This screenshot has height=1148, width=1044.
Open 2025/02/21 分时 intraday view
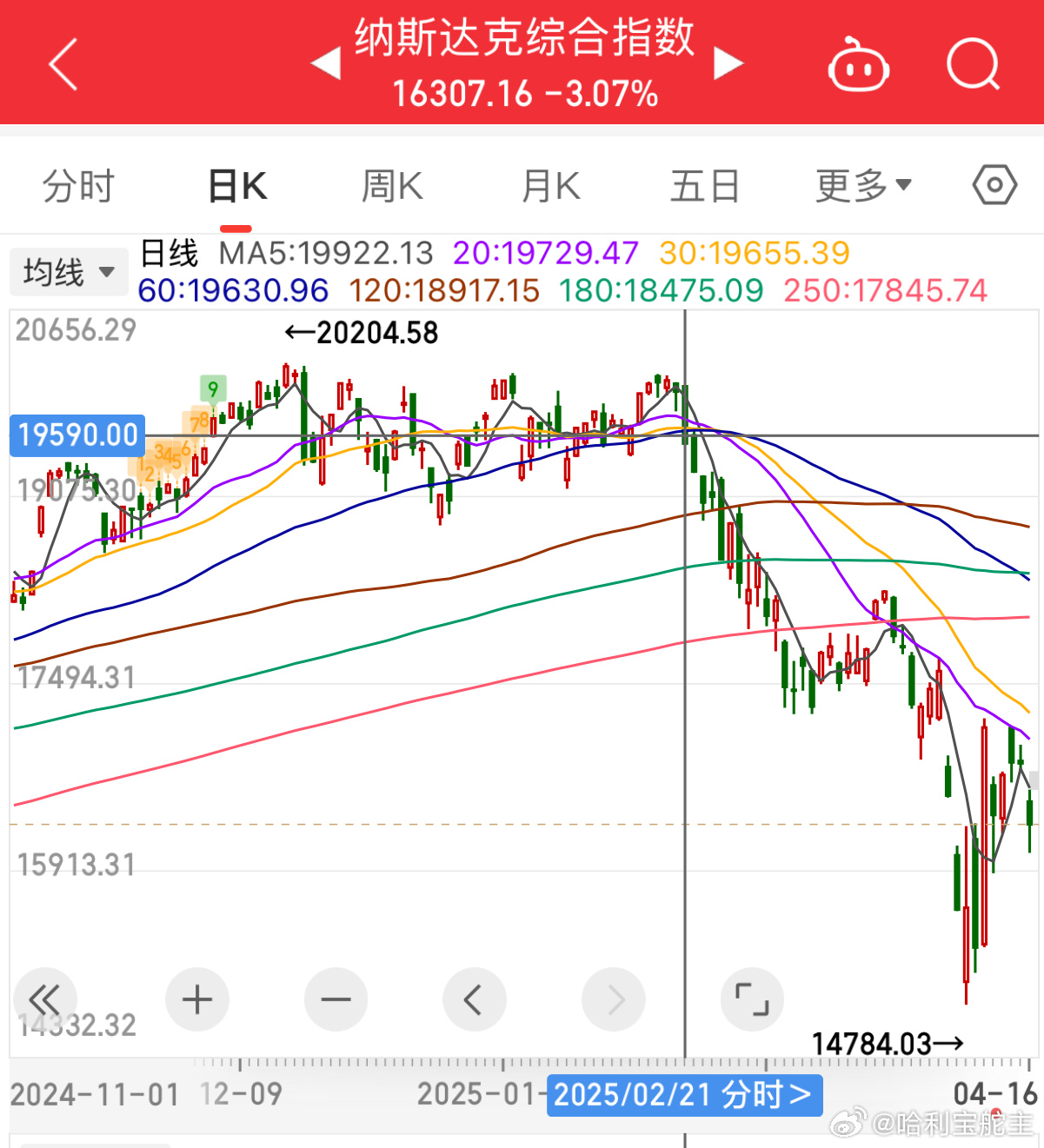pos(684,1095)
